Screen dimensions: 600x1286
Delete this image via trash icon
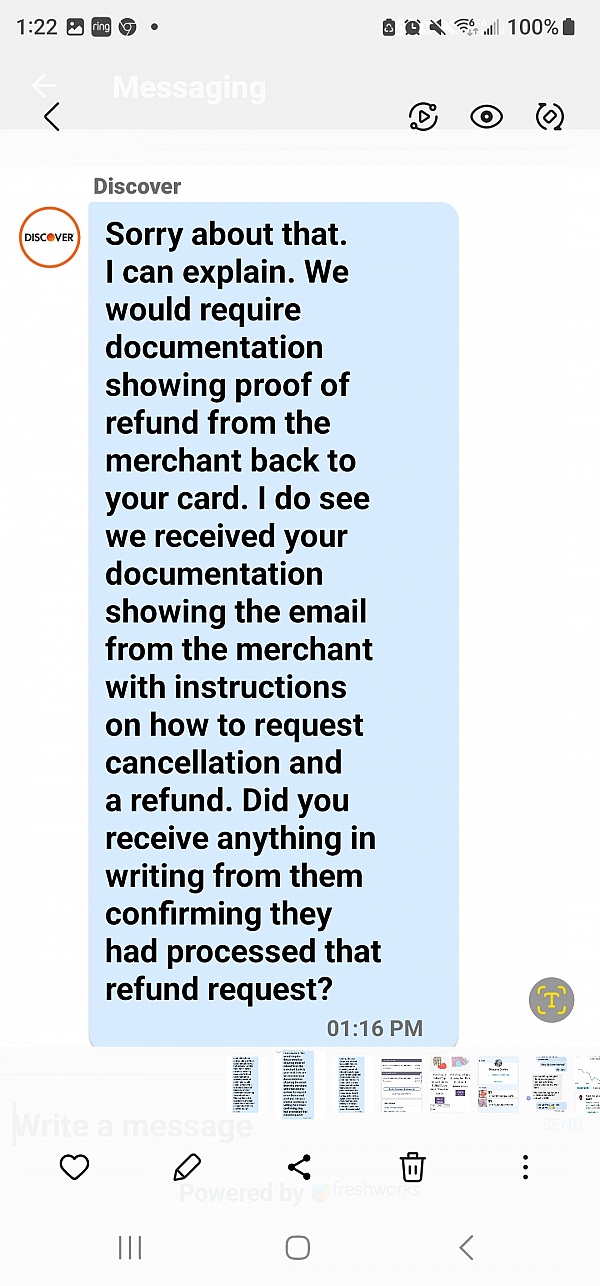click(x=412, y=1167)
